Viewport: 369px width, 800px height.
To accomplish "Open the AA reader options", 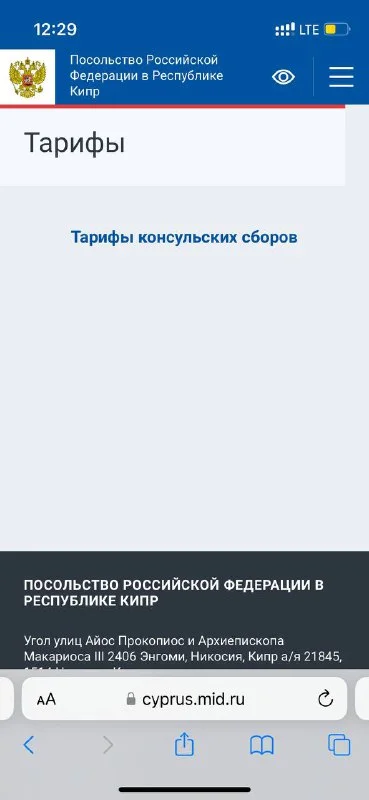I will [x=46, y=699].
